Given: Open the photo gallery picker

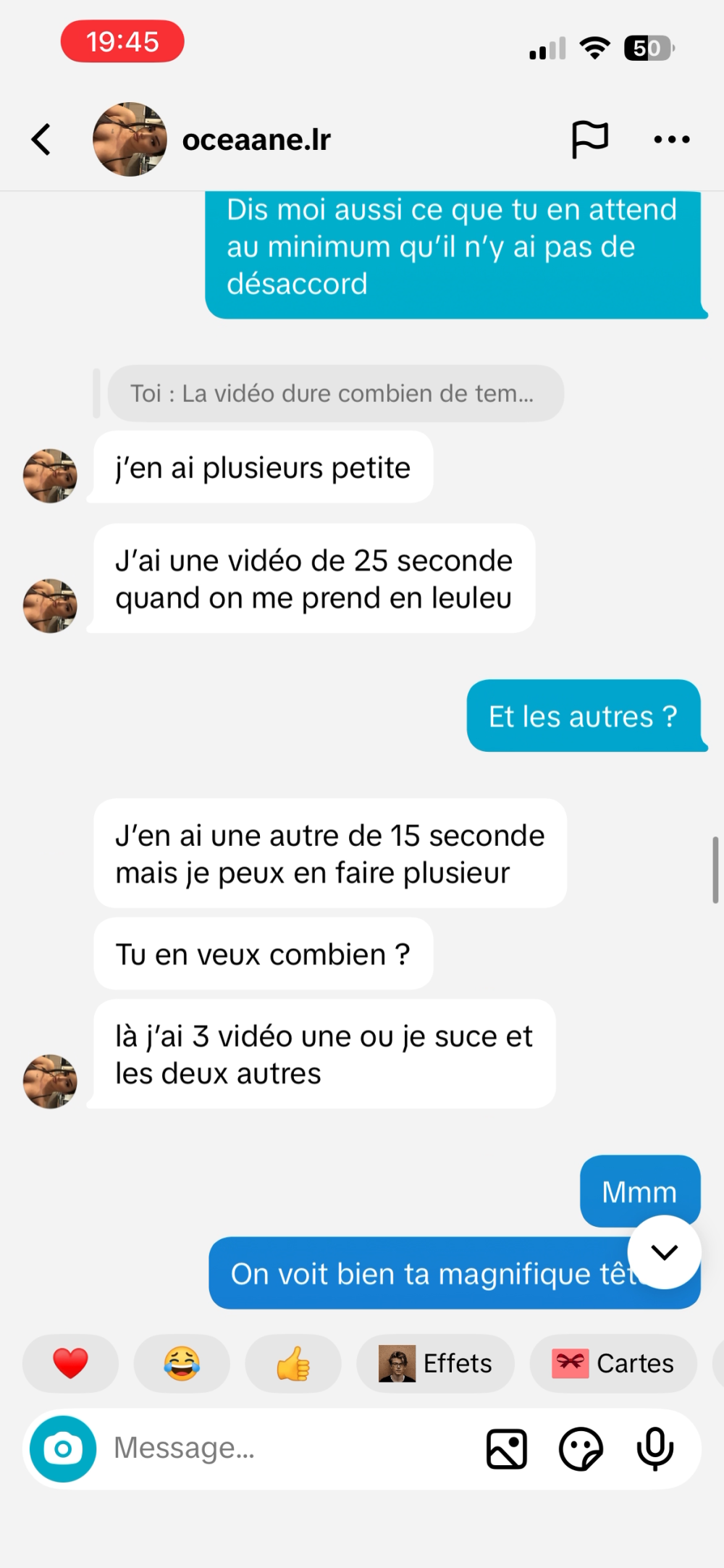Looking at the screenshot, I should coord(507,1448).
